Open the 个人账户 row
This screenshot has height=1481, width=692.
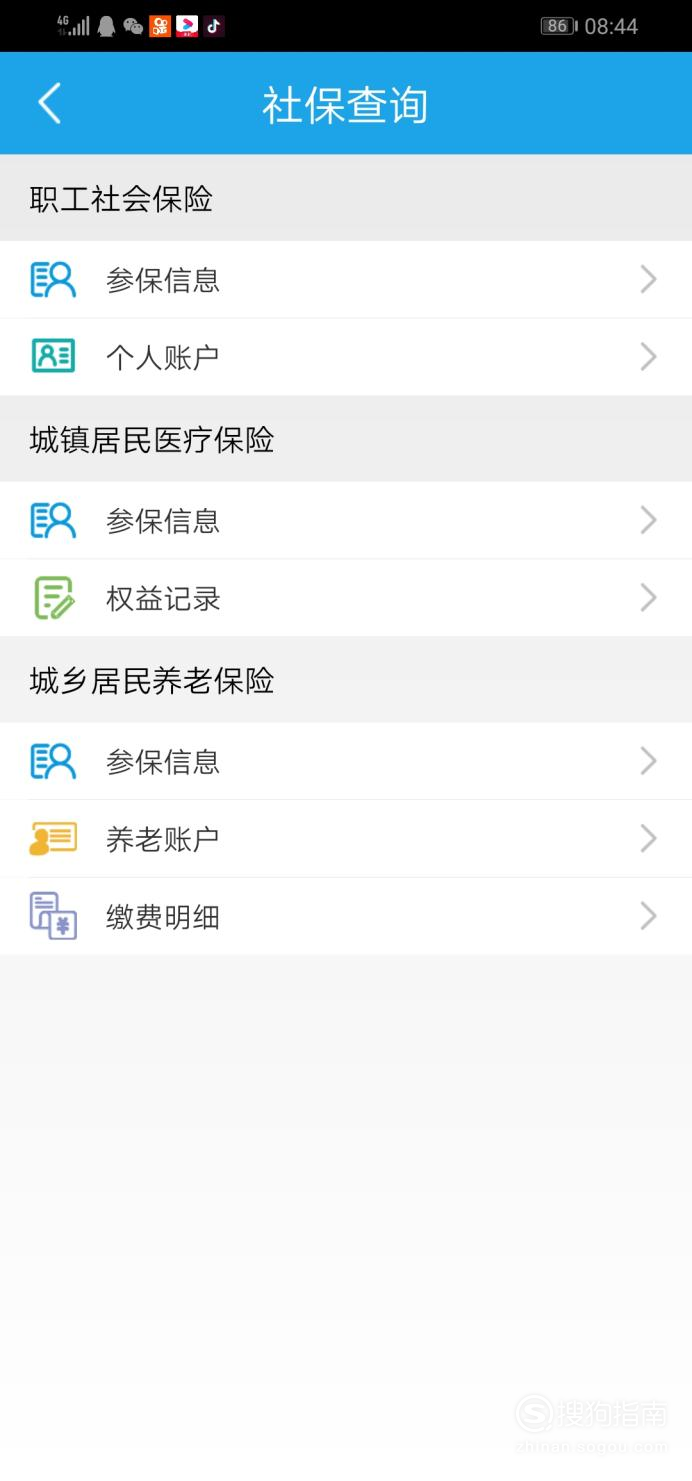click(346, 357)
